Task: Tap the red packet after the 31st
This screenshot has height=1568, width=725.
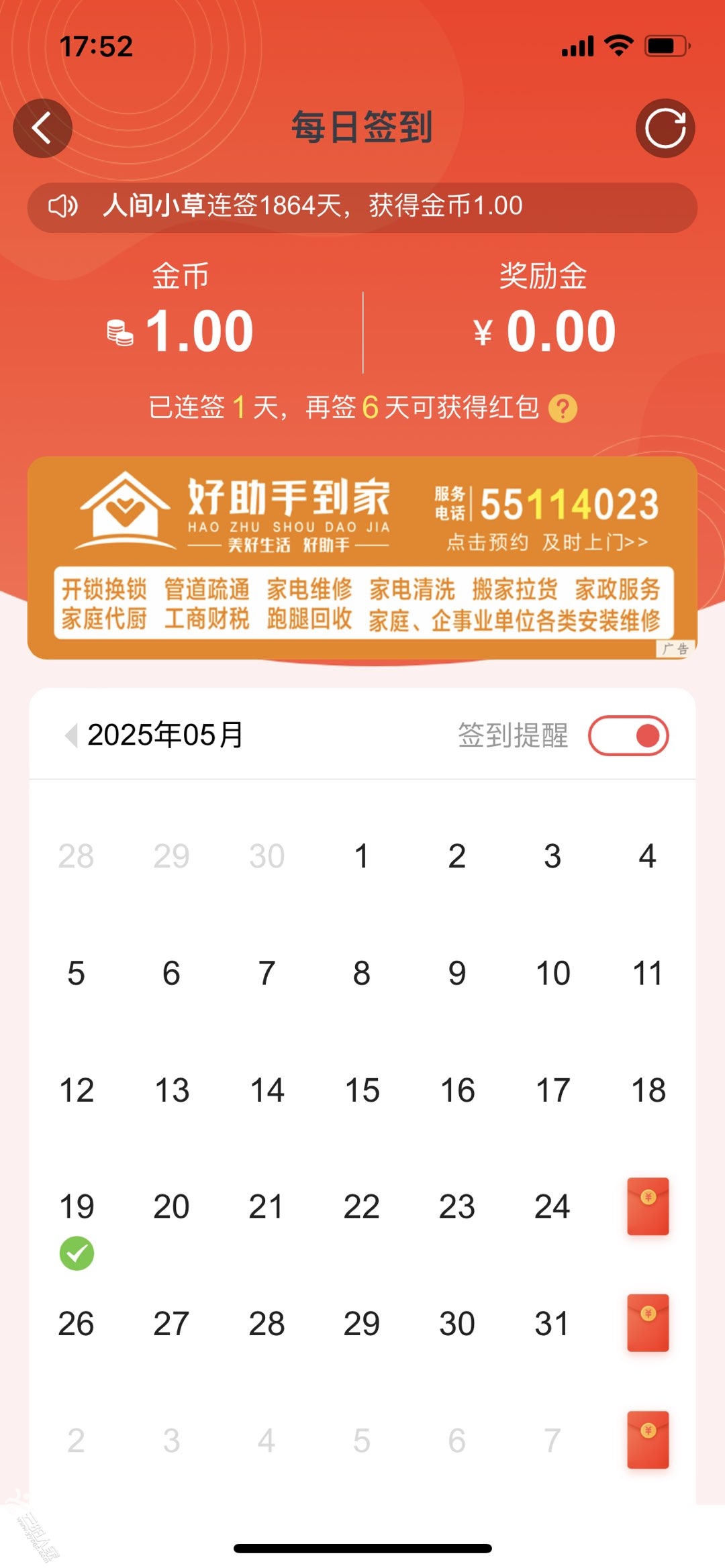Action: click(x=648, y=1323)
